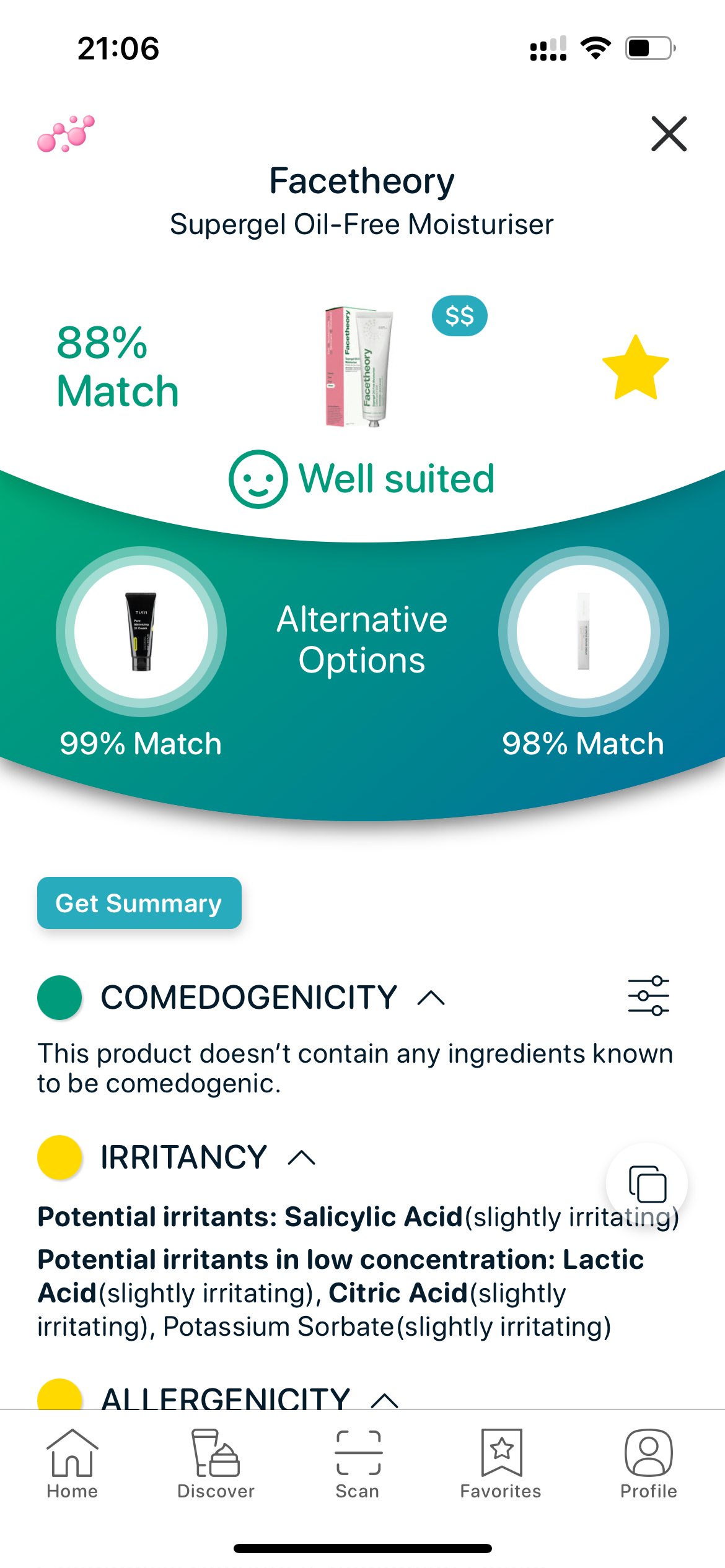
Task: Collapse the IRRITANCY section
Action: (x=301, y=1156)
